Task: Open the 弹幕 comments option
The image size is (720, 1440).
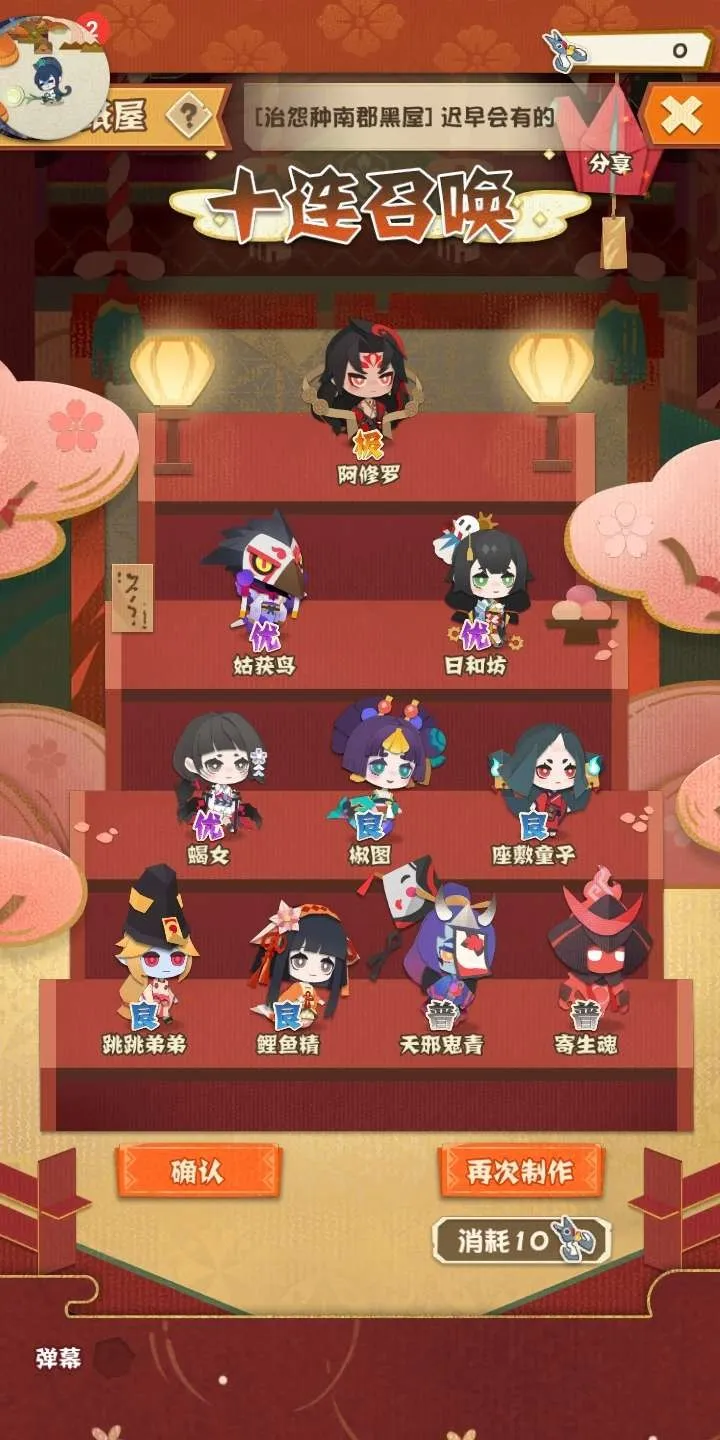Action: 58,1359
